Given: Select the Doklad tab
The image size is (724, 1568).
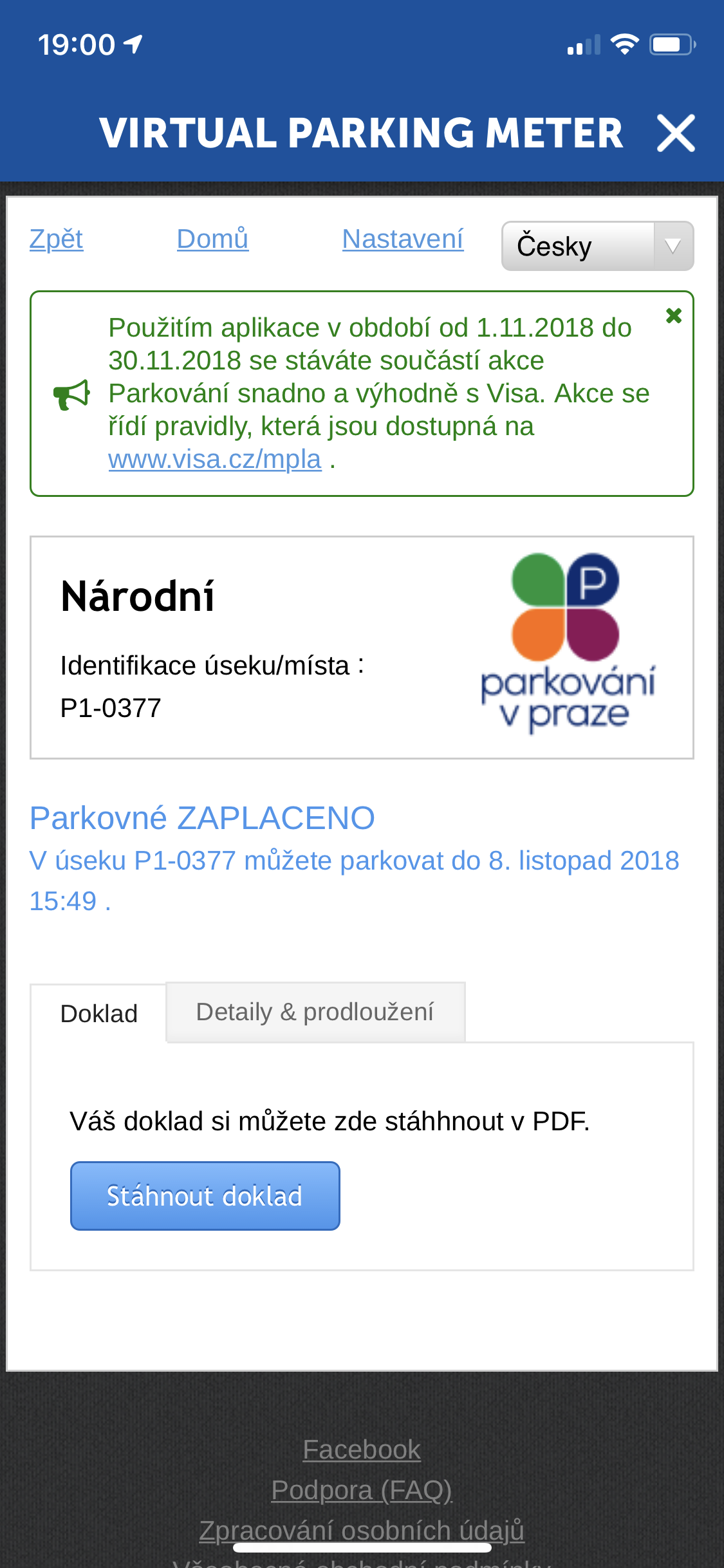Looking at the screenshot, I should [98, 1014].
